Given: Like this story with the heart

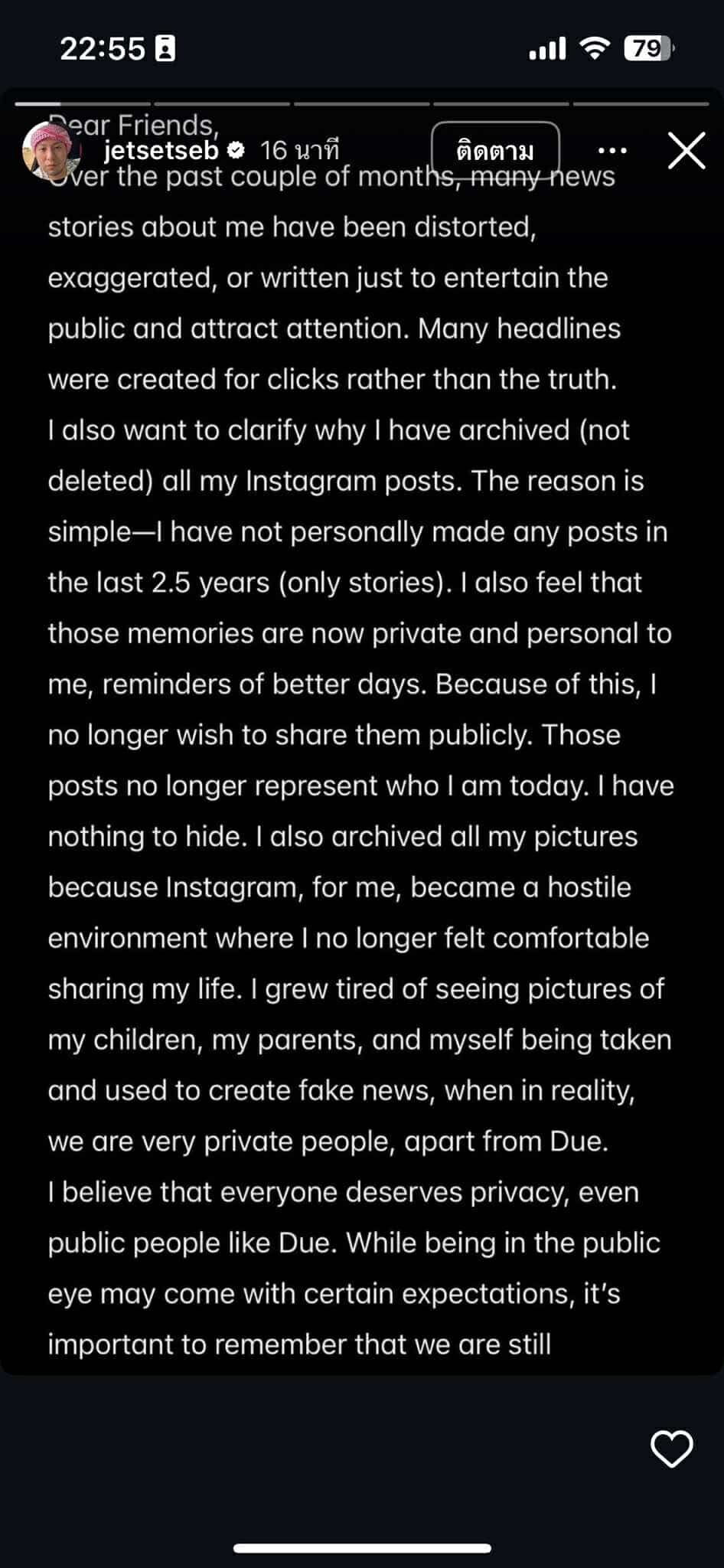Looking at the screenshot, I should click(671, 1449).
